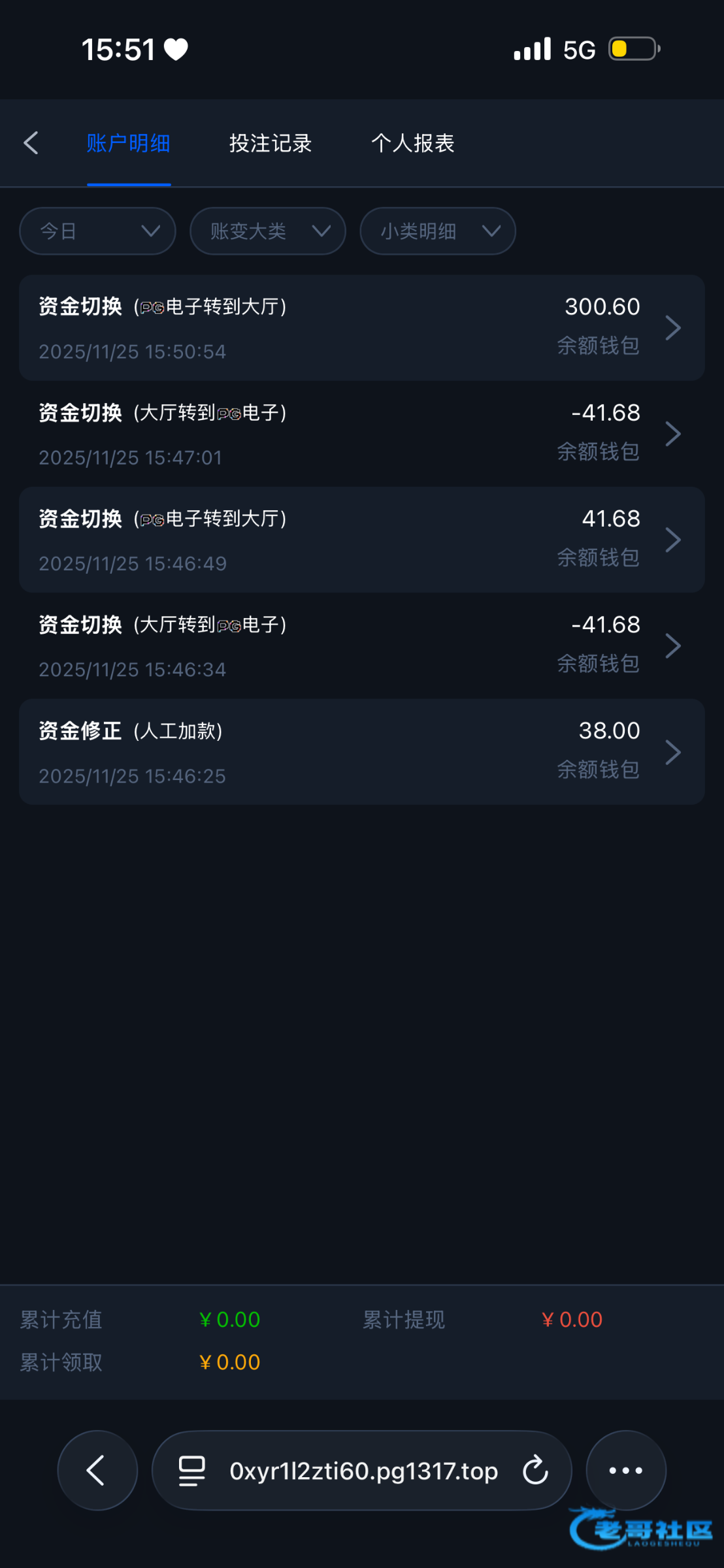View the 15:47:01 transfer record
Image resolution: width=724 pixels, height=1568 pixels.
[361, 434]
